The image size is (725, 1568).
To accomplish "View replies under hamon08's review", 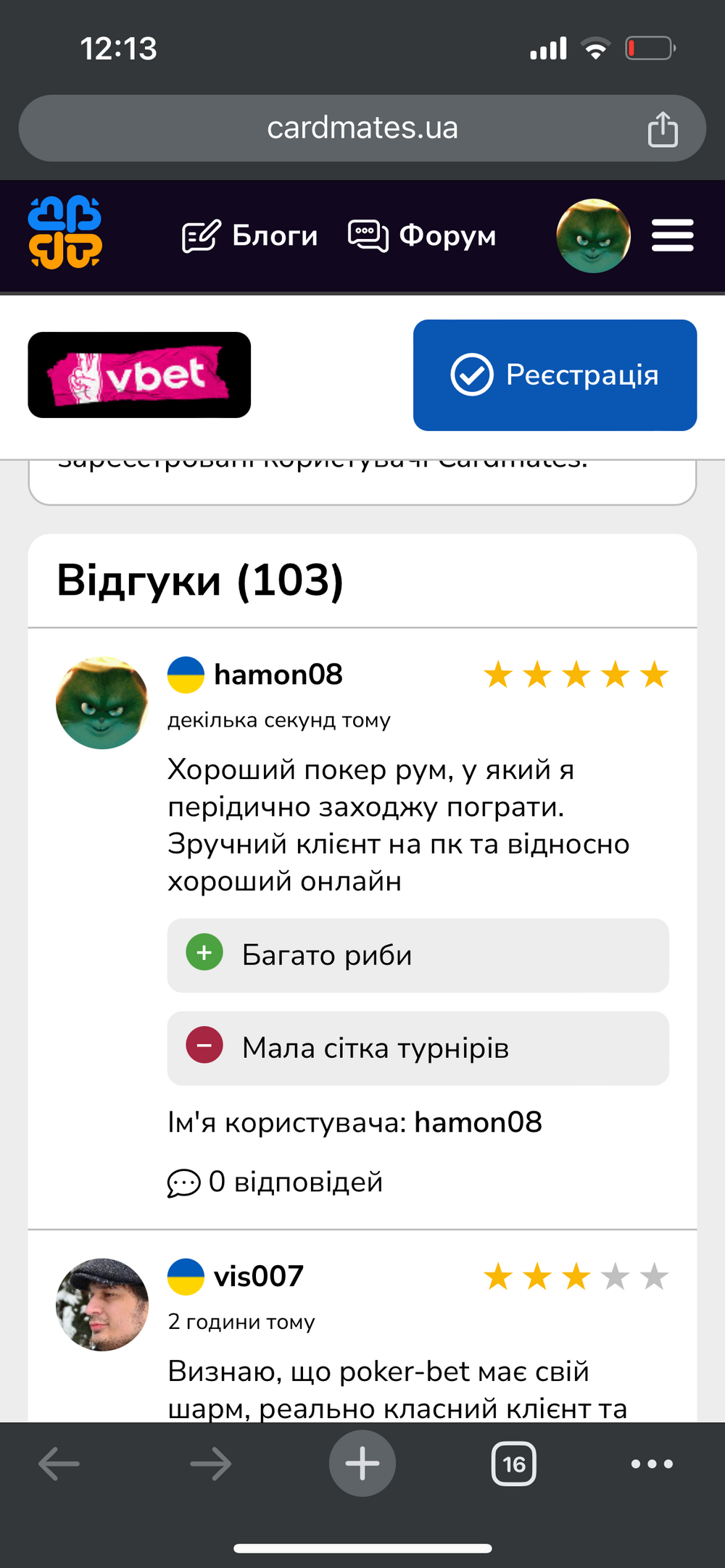I will (x=275, y=1182).
